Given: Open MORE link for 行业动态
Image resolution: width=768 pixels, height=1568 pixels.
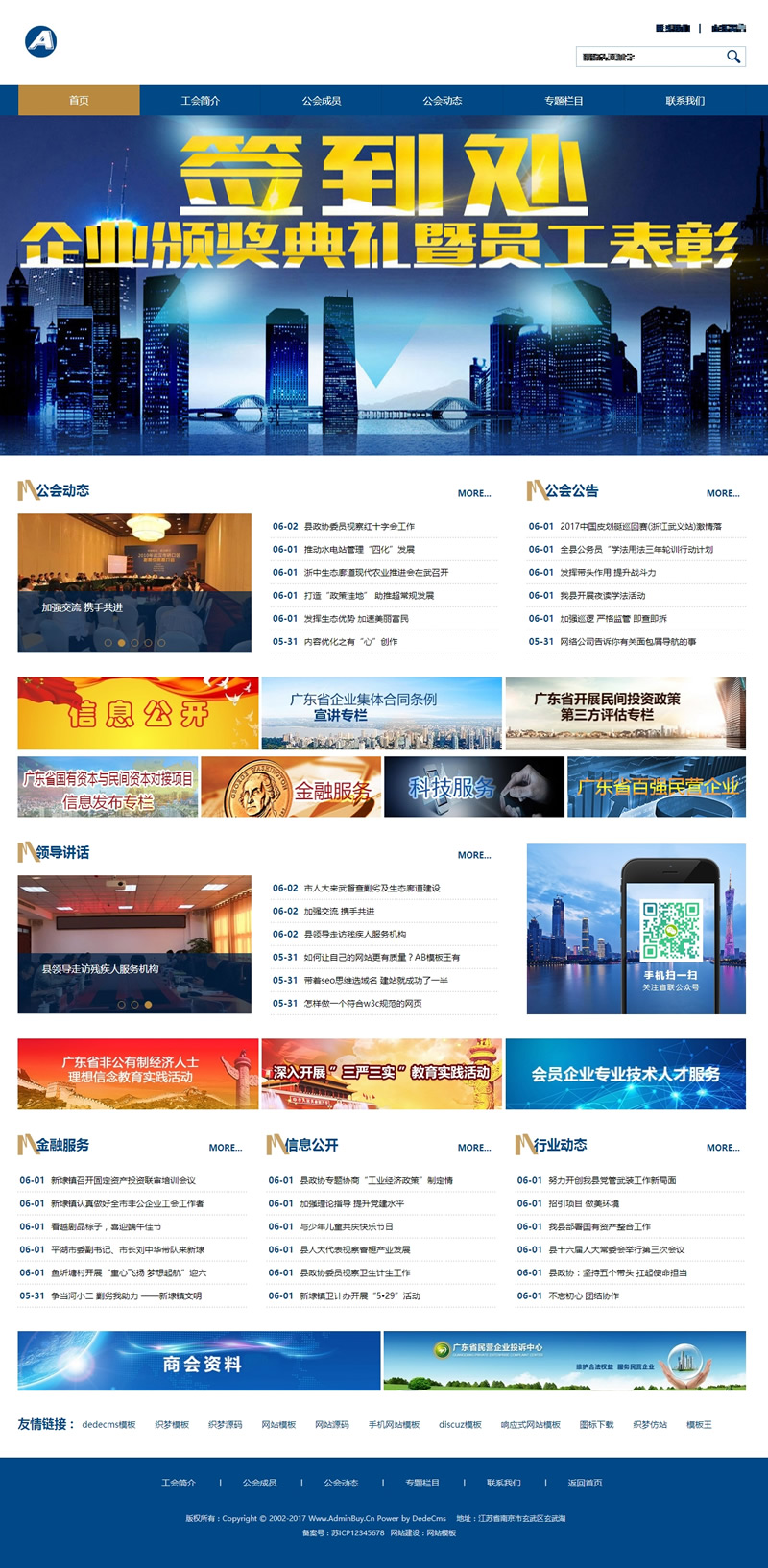Looking at the screenshot, I should (722, 1148).
